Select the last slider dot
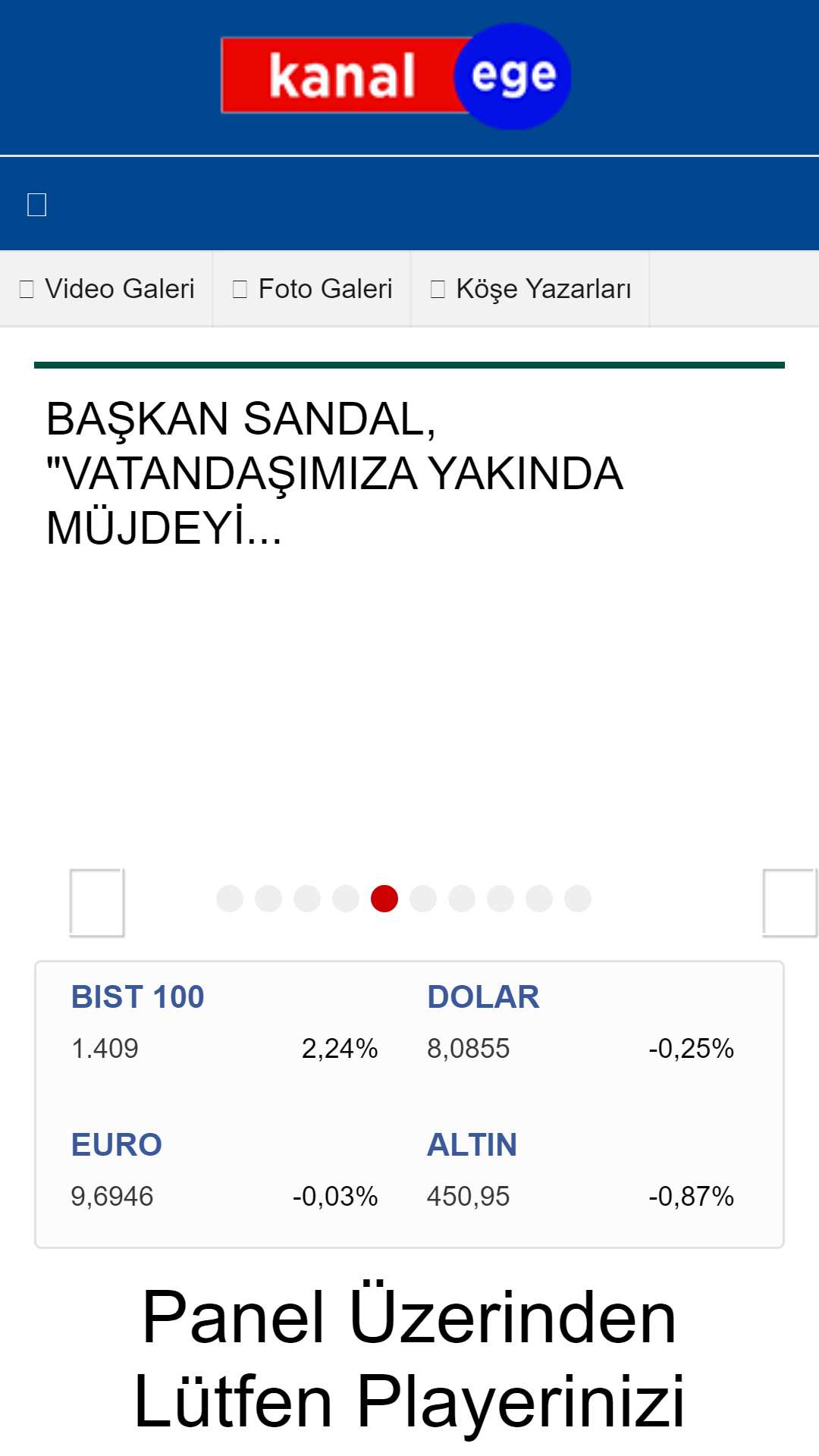Image resolution: width=819 pixels, height=1456 pixels. (x=578, y=899)
